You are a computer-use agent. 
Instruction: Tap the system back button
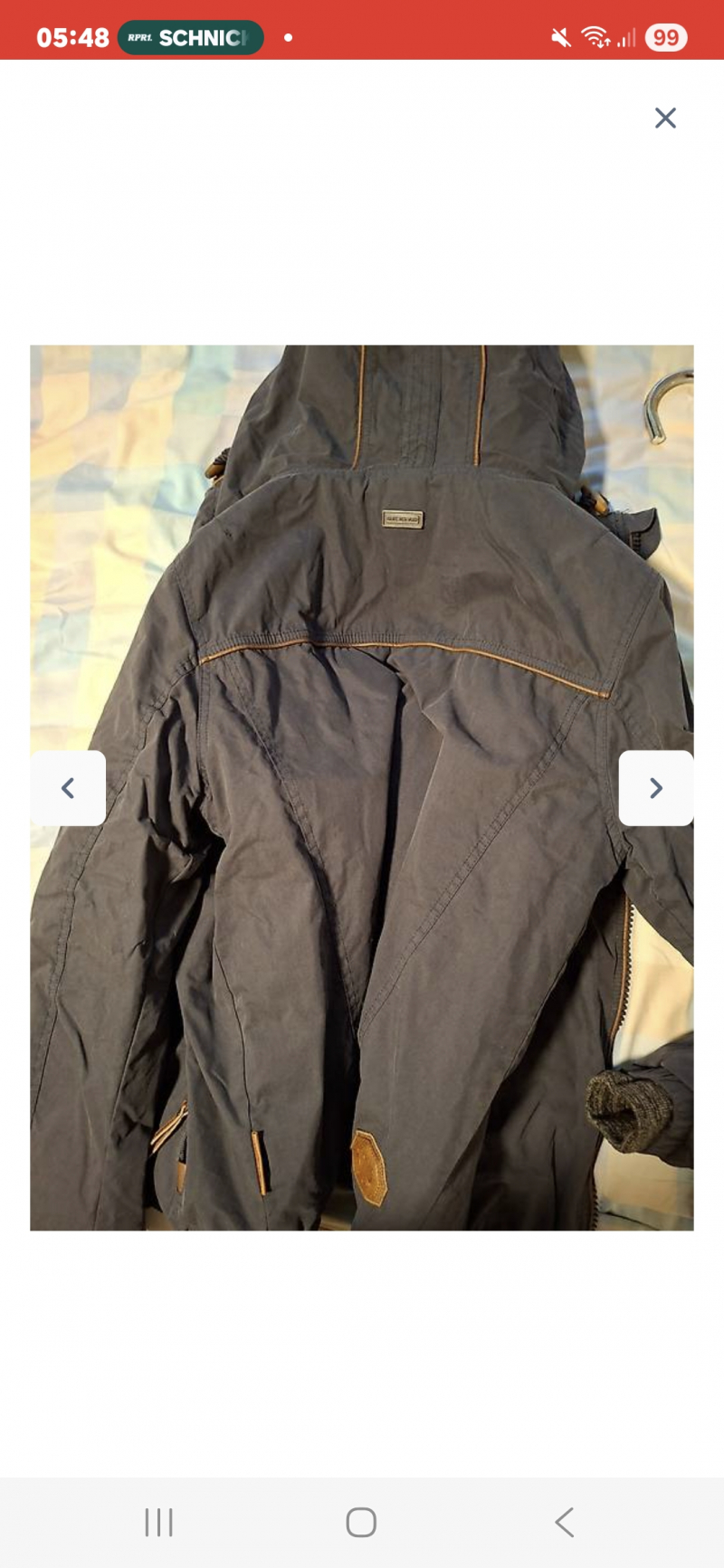coord(564,1522)
